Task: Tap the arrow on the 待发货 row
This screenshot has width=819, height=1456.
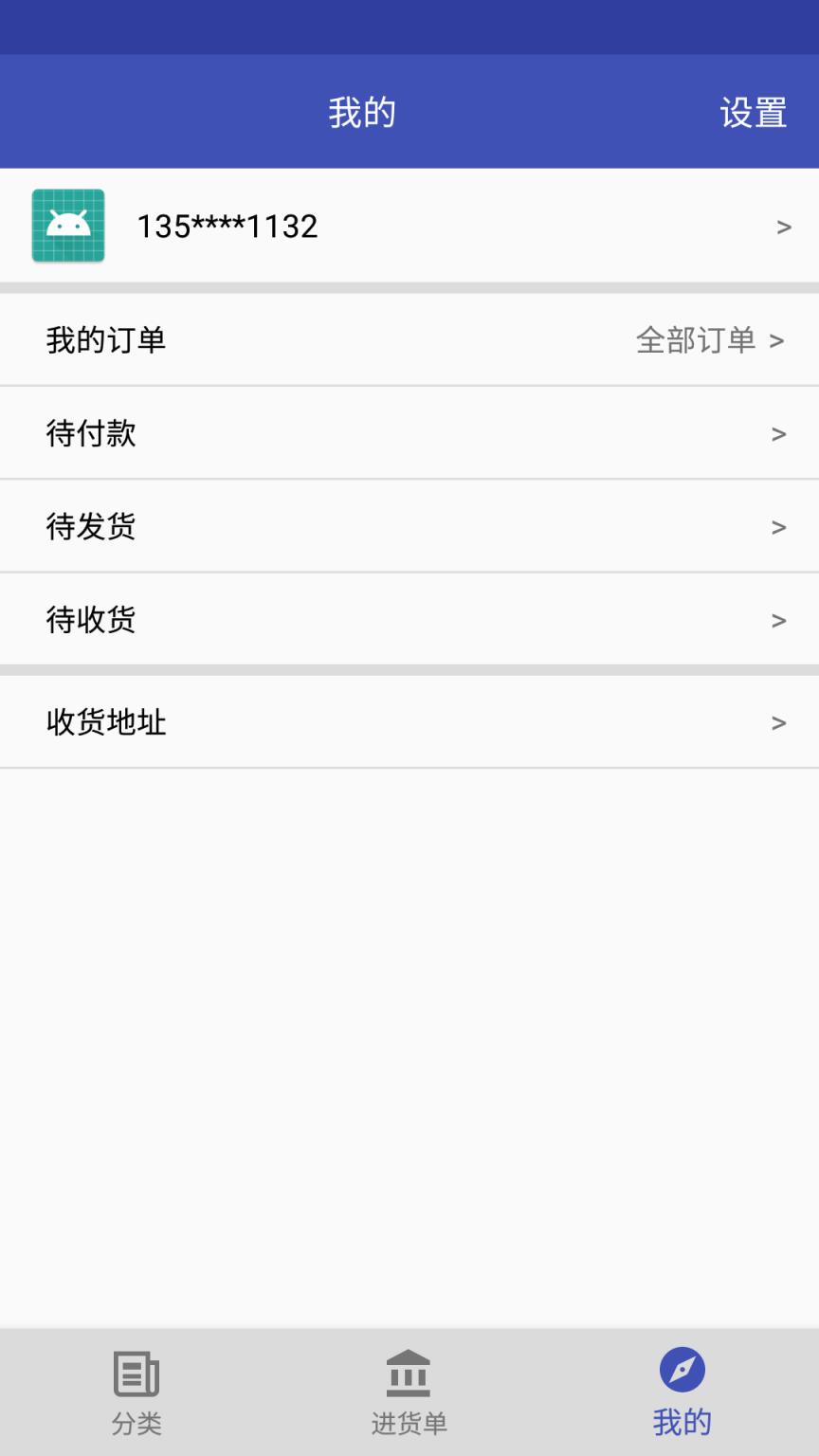Action: tap(780, 526)
